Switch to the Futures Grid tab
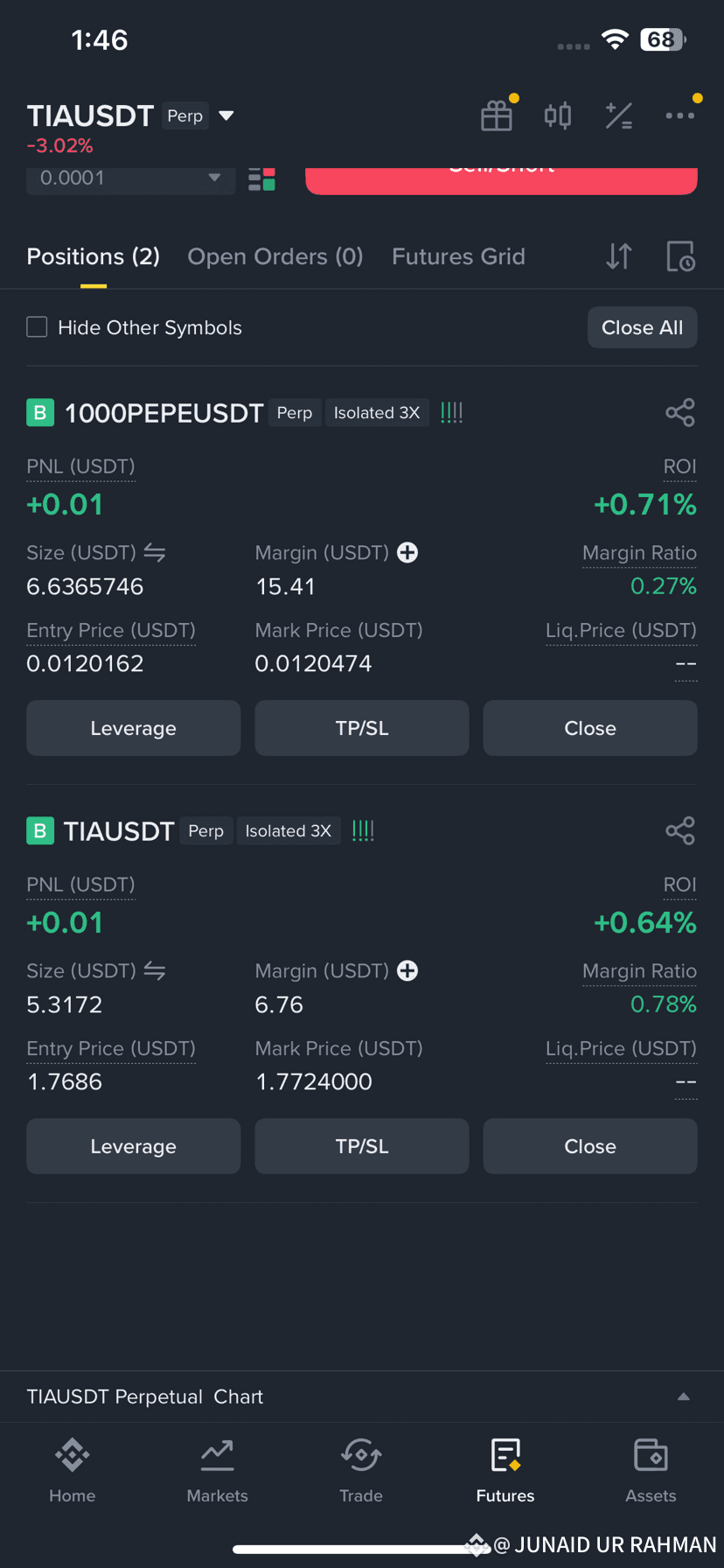The image size is (724, 1568). [x=458, y=256]
